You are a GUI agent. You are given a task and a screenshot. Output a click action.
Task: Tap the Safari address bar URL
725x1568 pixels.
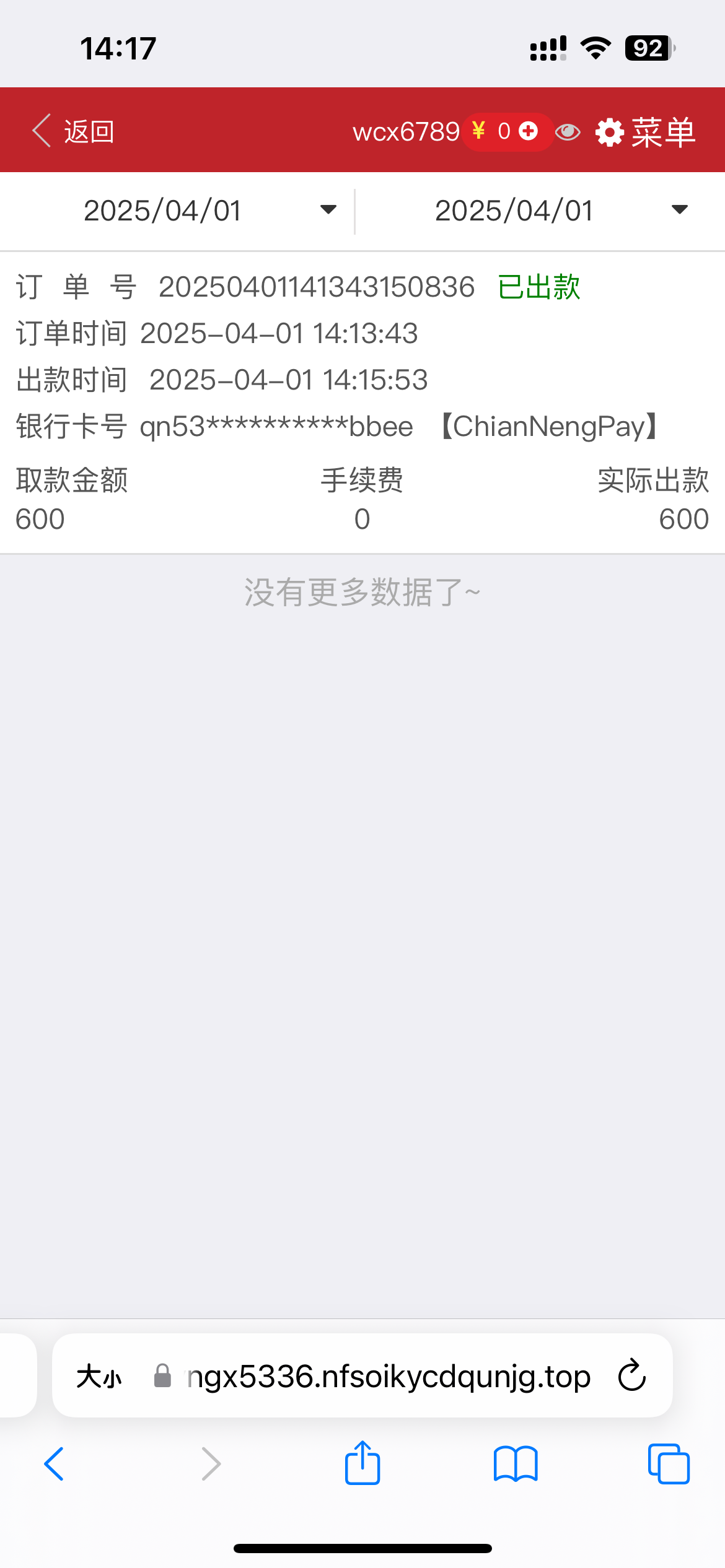pyautogui.click(x=389, y=1377)
